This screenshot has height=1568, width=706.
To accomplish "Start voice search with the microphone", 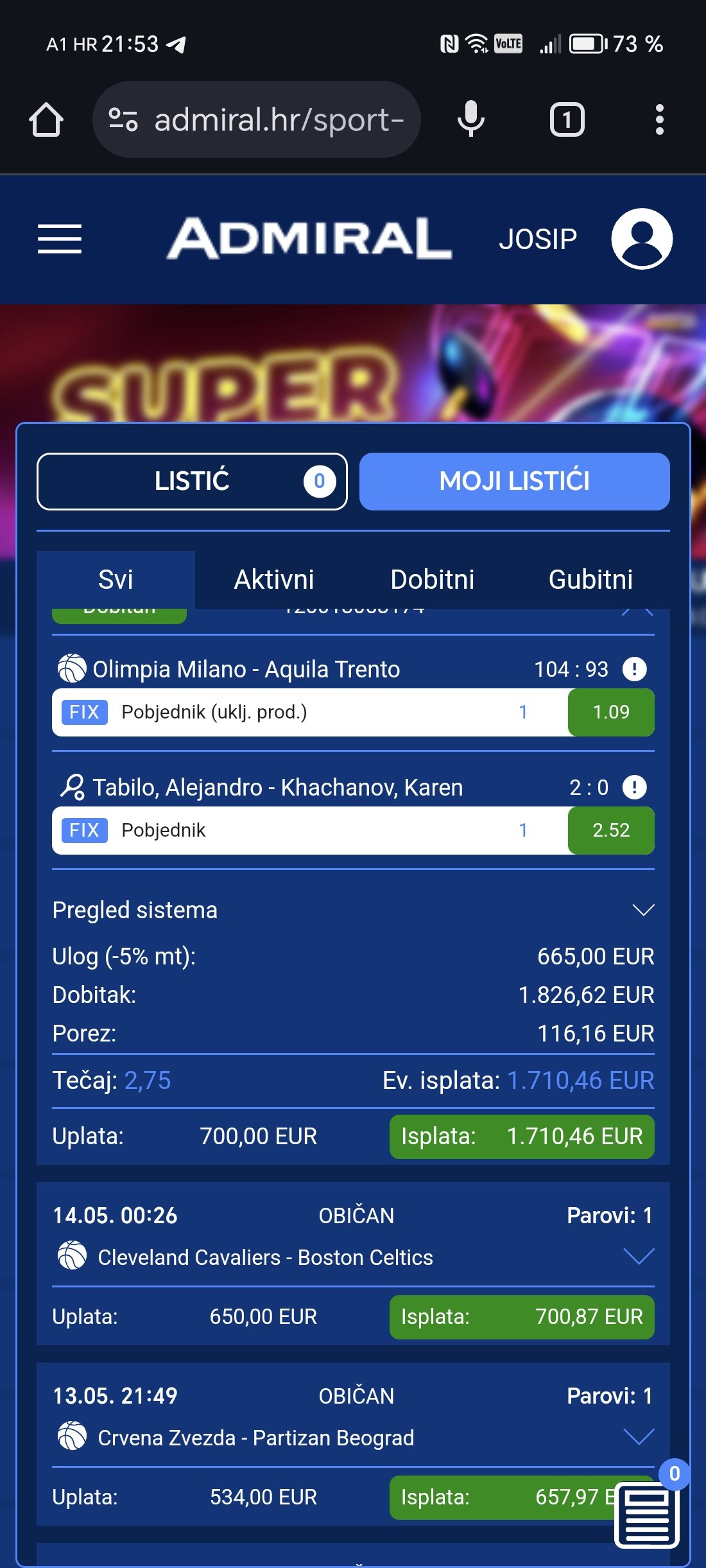I will click(x=470, y=119).
